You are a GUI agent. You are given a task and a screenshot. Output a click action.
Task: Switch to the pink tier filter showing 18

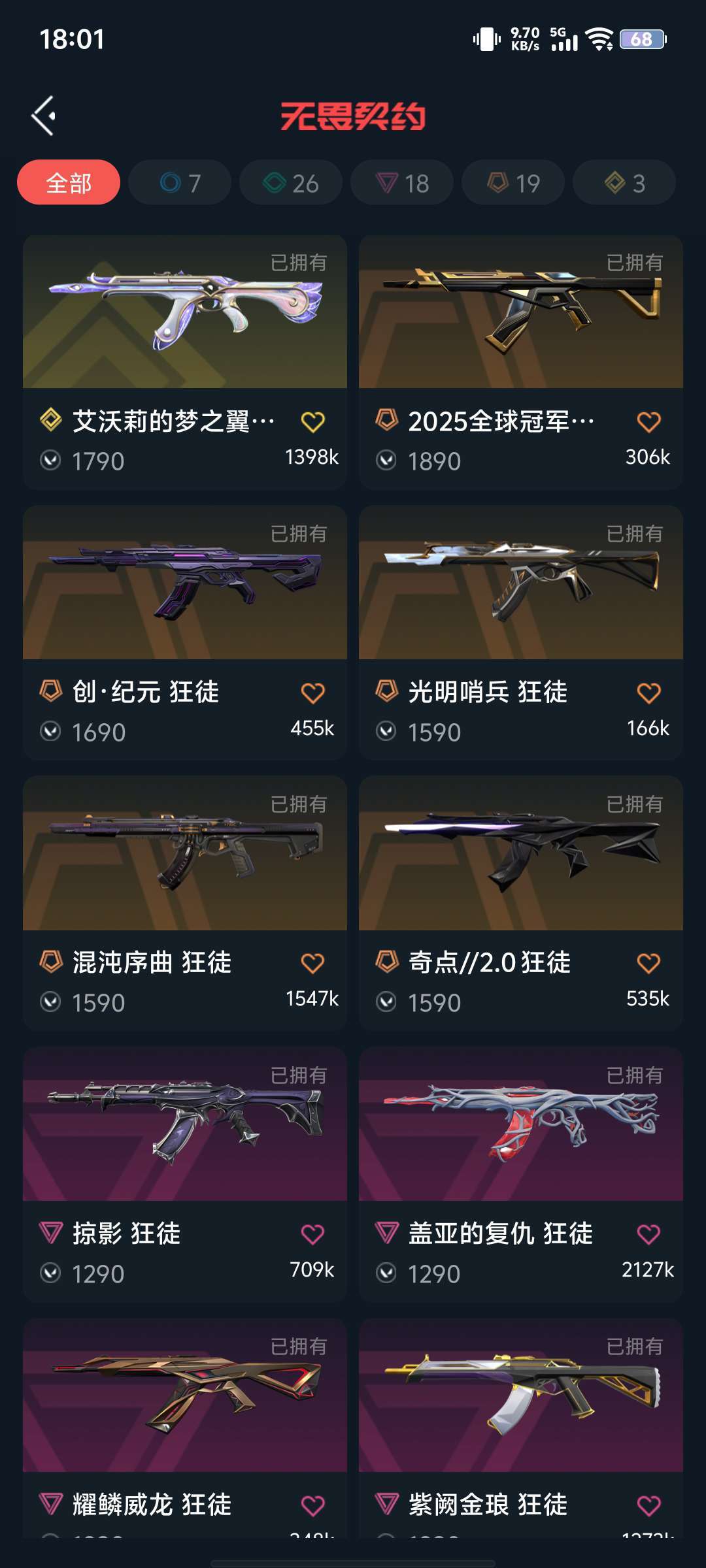[x=402, y=183]
